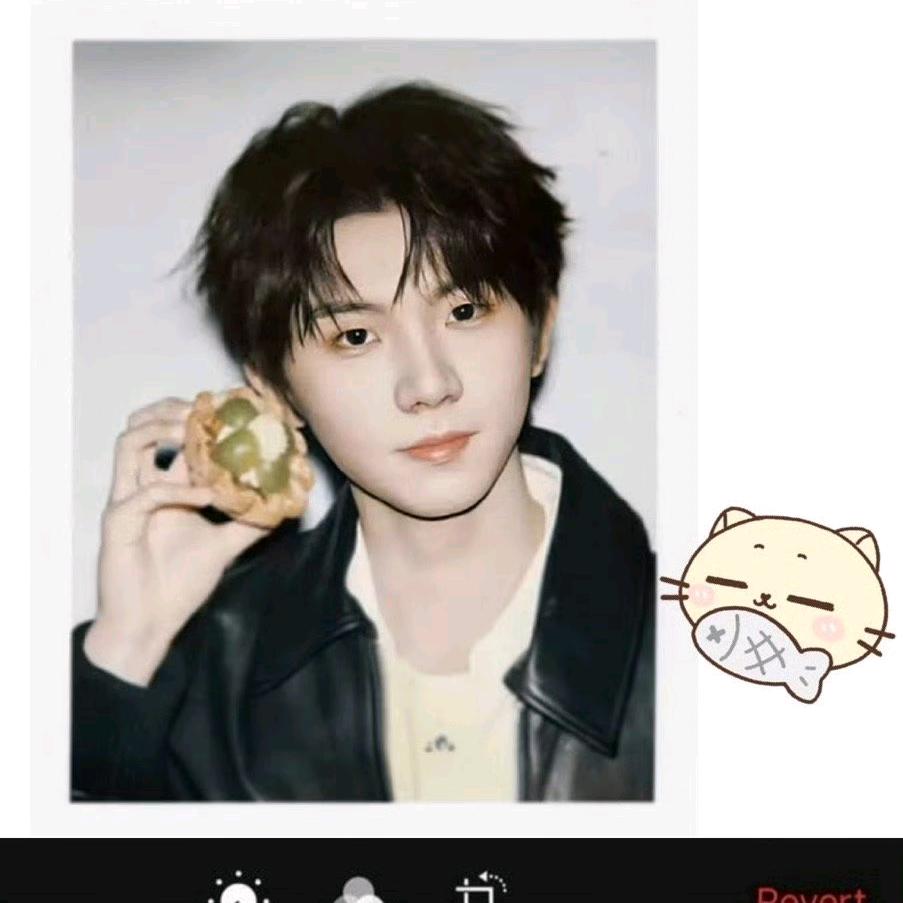The height and width of the screenshot is (903, 903).
Task: Open the light adjustment tool
Action: [238, 889]
